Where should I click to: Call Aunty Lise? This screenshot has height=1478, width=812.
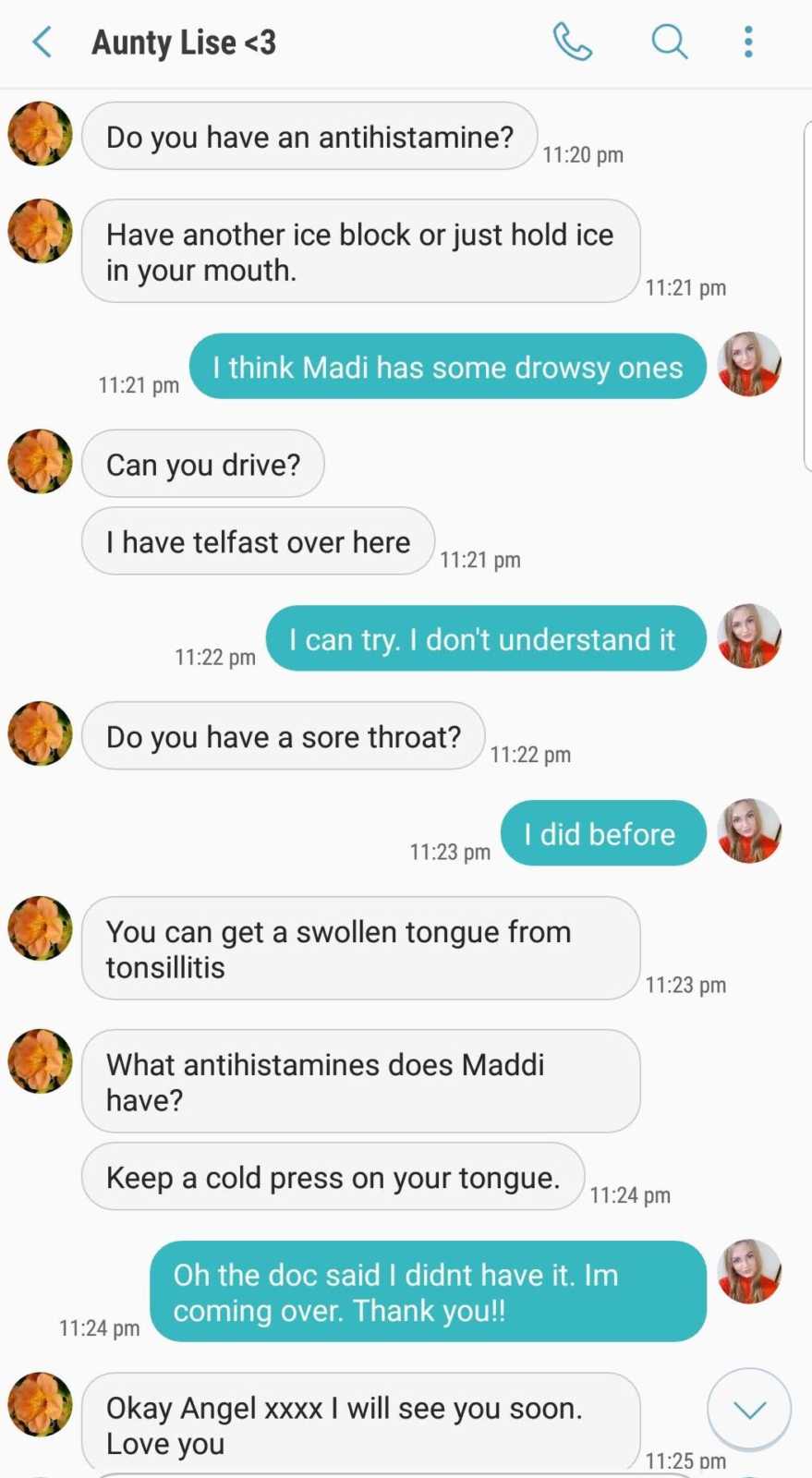572,42
